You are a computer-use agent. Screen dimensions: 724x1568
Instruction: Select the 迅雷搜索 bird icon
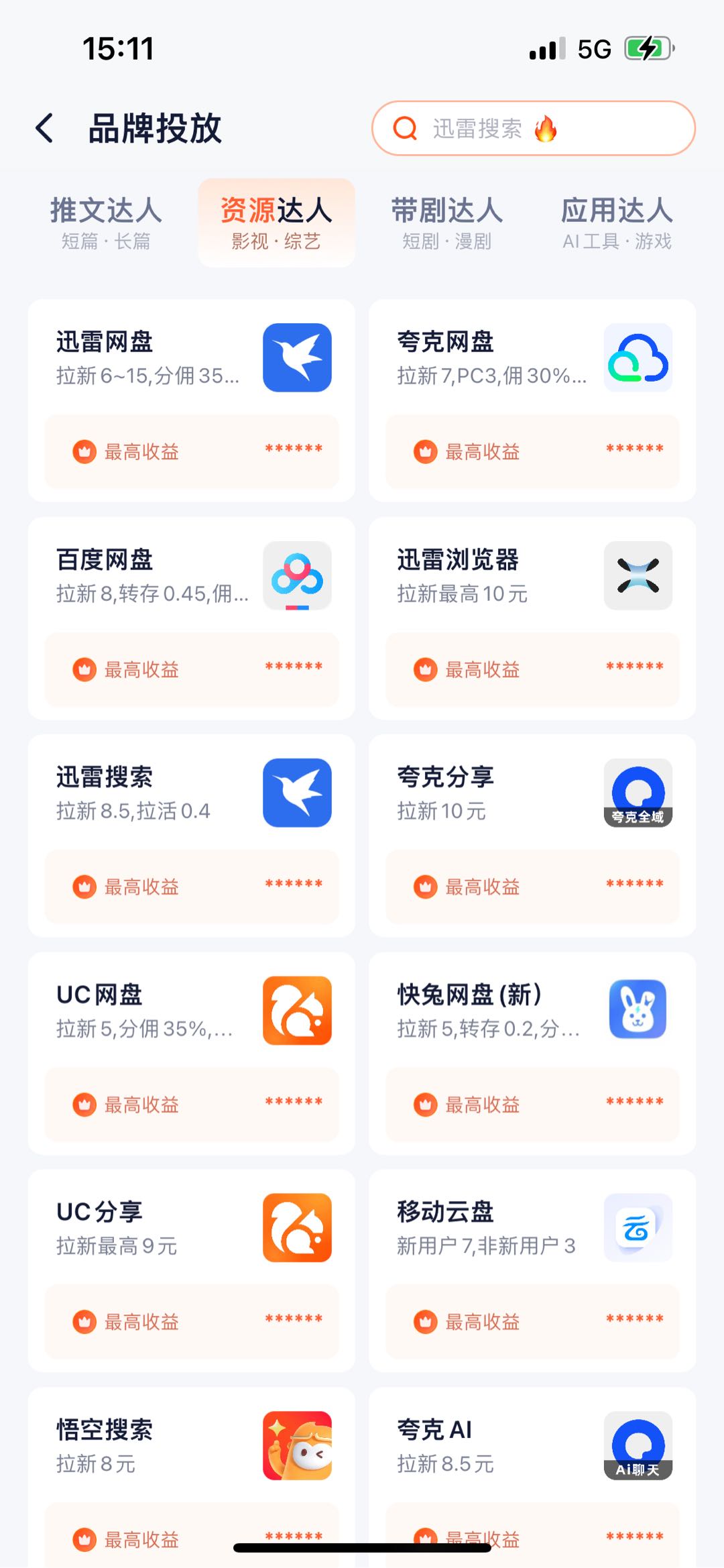[x=297, y=793]
